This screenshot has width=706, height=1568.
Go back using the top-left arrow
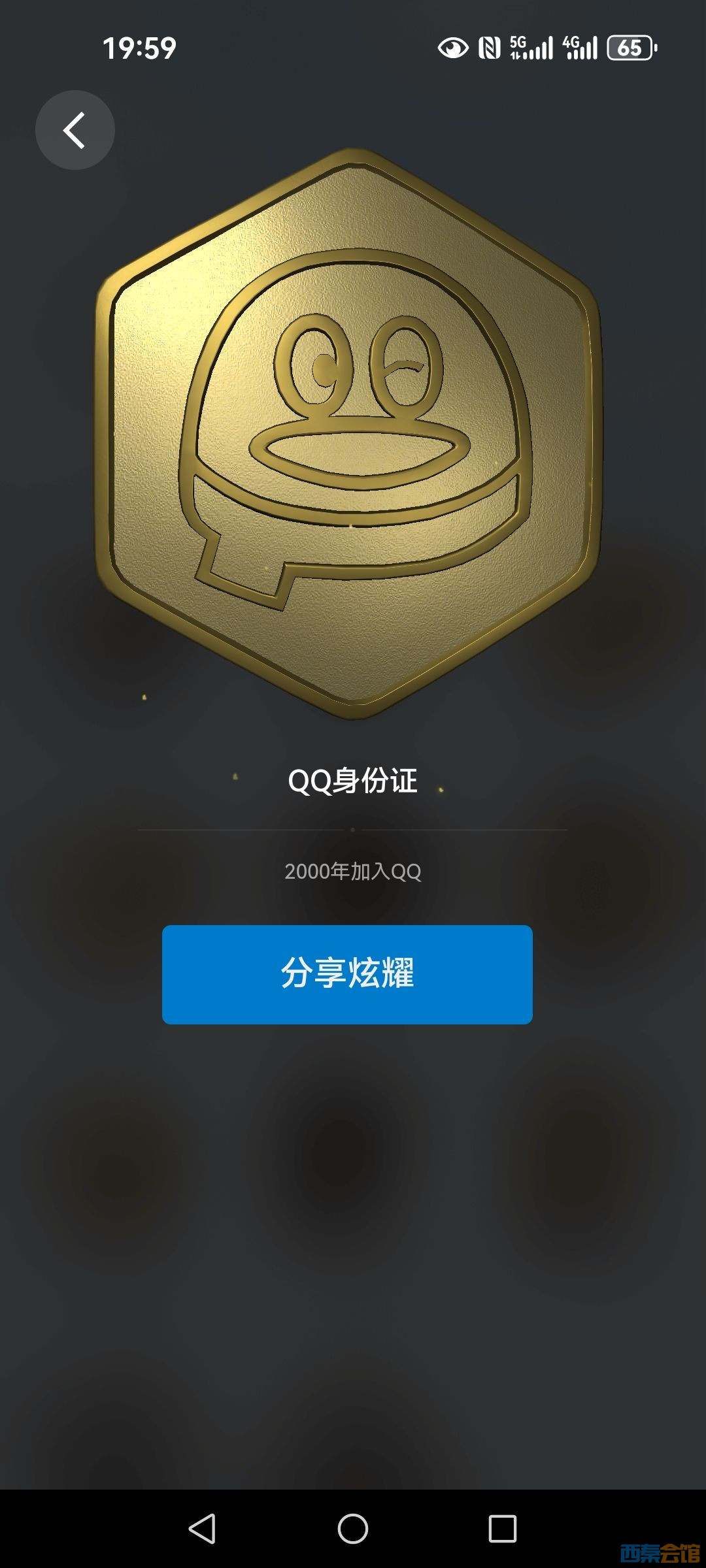pyautogui.click(x=75, y=130)
